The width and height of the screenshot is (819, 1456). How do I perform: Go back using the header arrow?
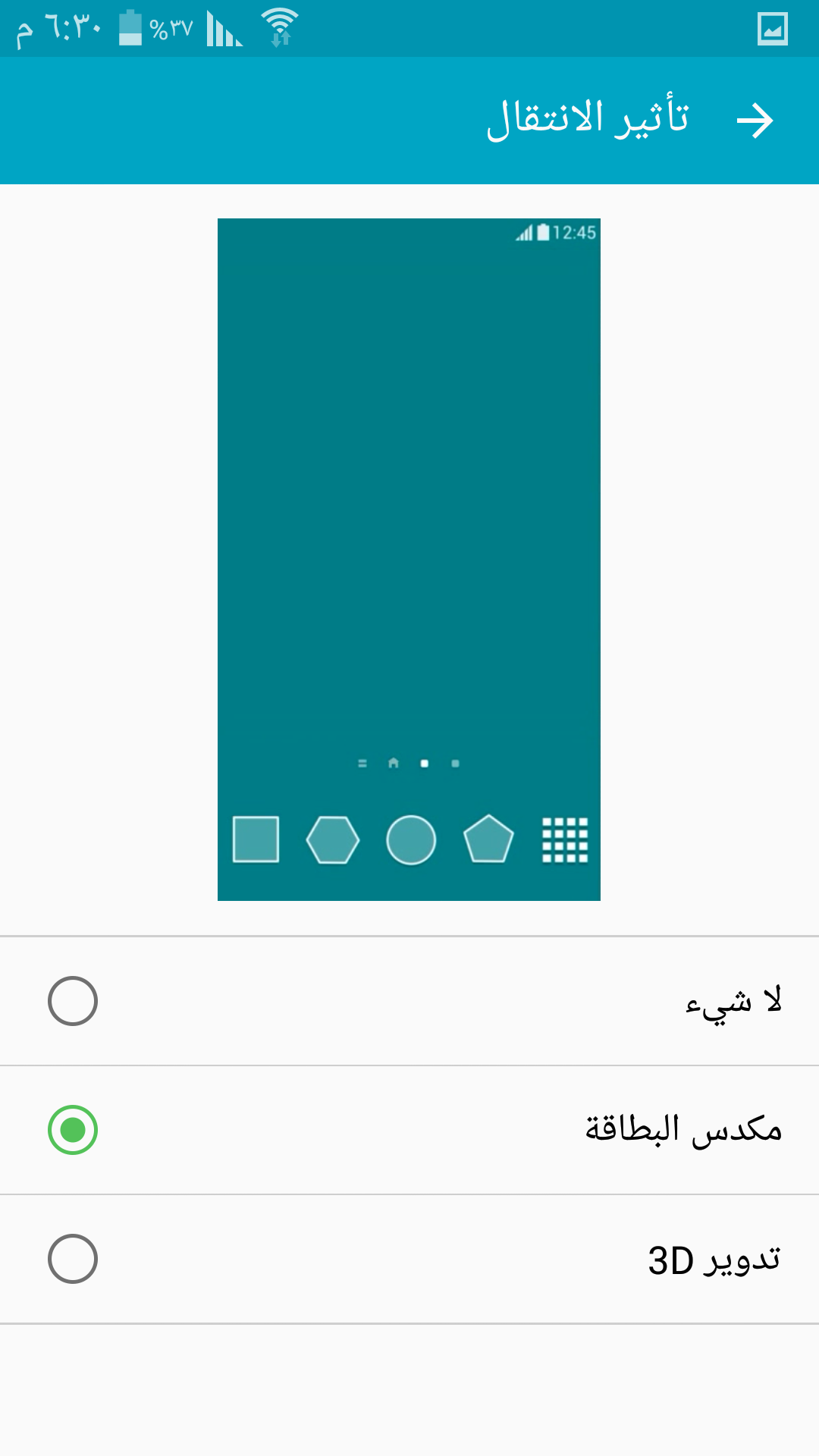[755, 121]
